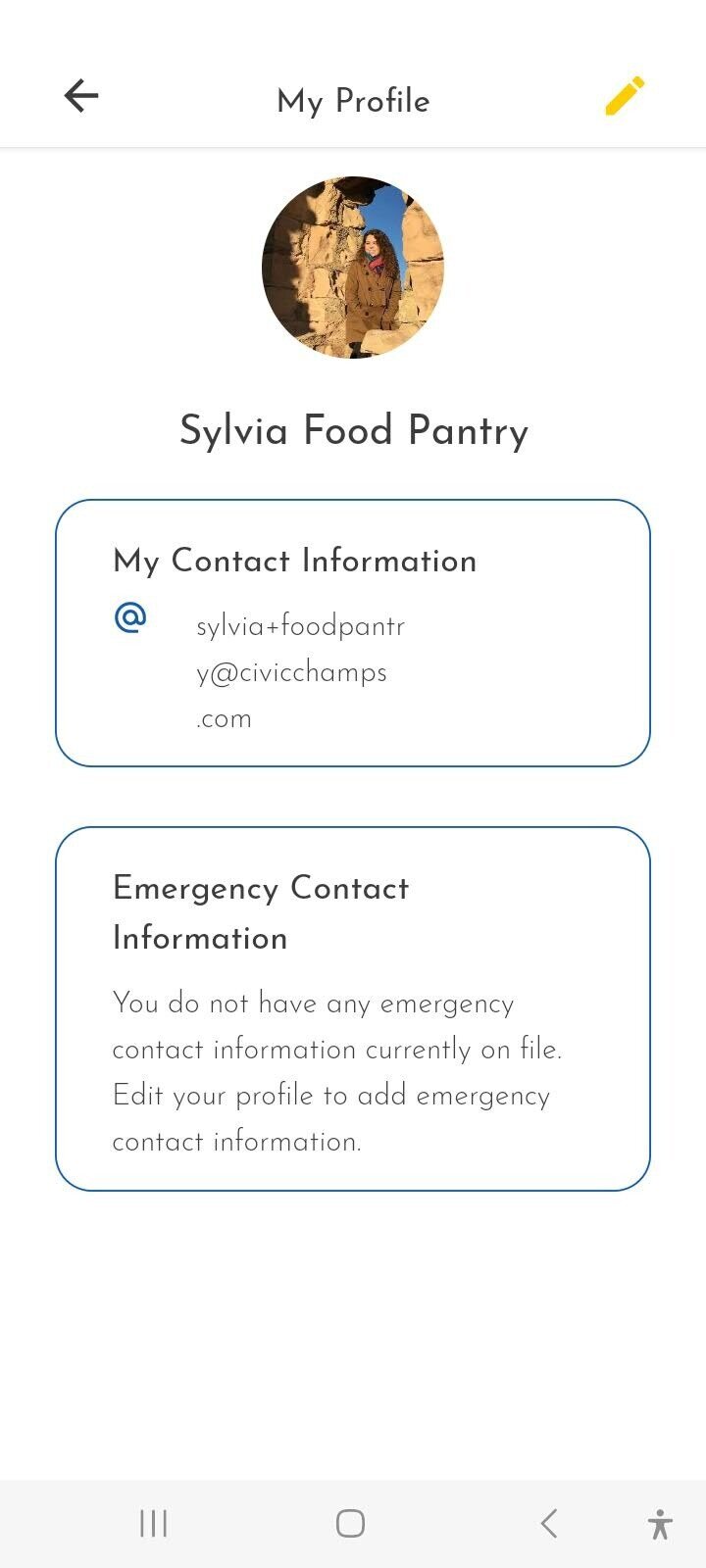Image resolution: width=706 pixels, height=1568 pixels.
Task: Open the system recent apps view
Action: point(154,1524)
